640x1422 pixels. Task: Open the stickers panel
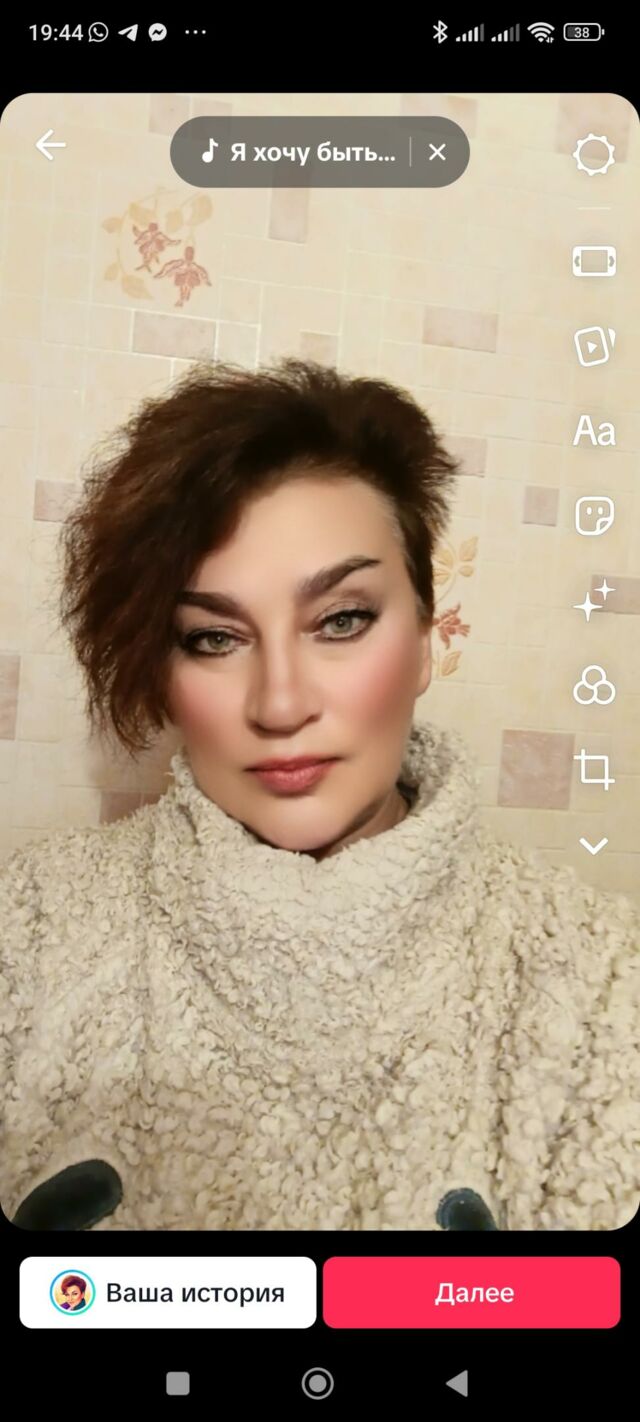click(x=594, y=516)
